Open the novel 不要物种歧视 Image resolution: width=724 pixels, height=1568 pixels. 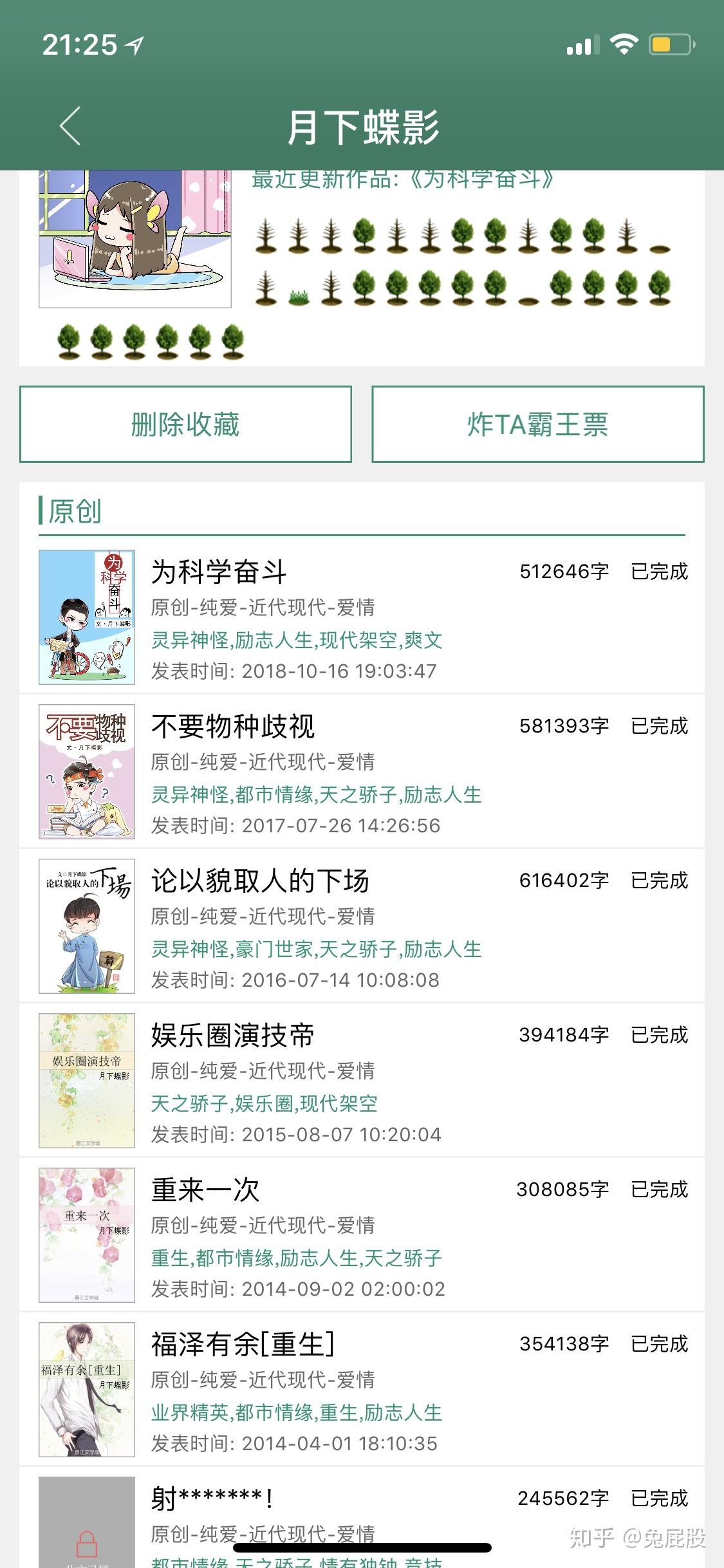coord(233,727)
